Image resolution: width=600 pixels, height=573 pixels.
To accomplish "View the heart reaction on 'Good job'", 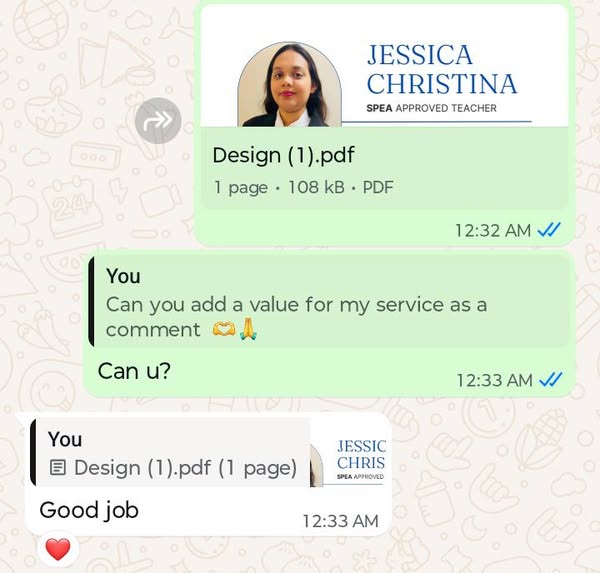I will click(x=58, y=548).
